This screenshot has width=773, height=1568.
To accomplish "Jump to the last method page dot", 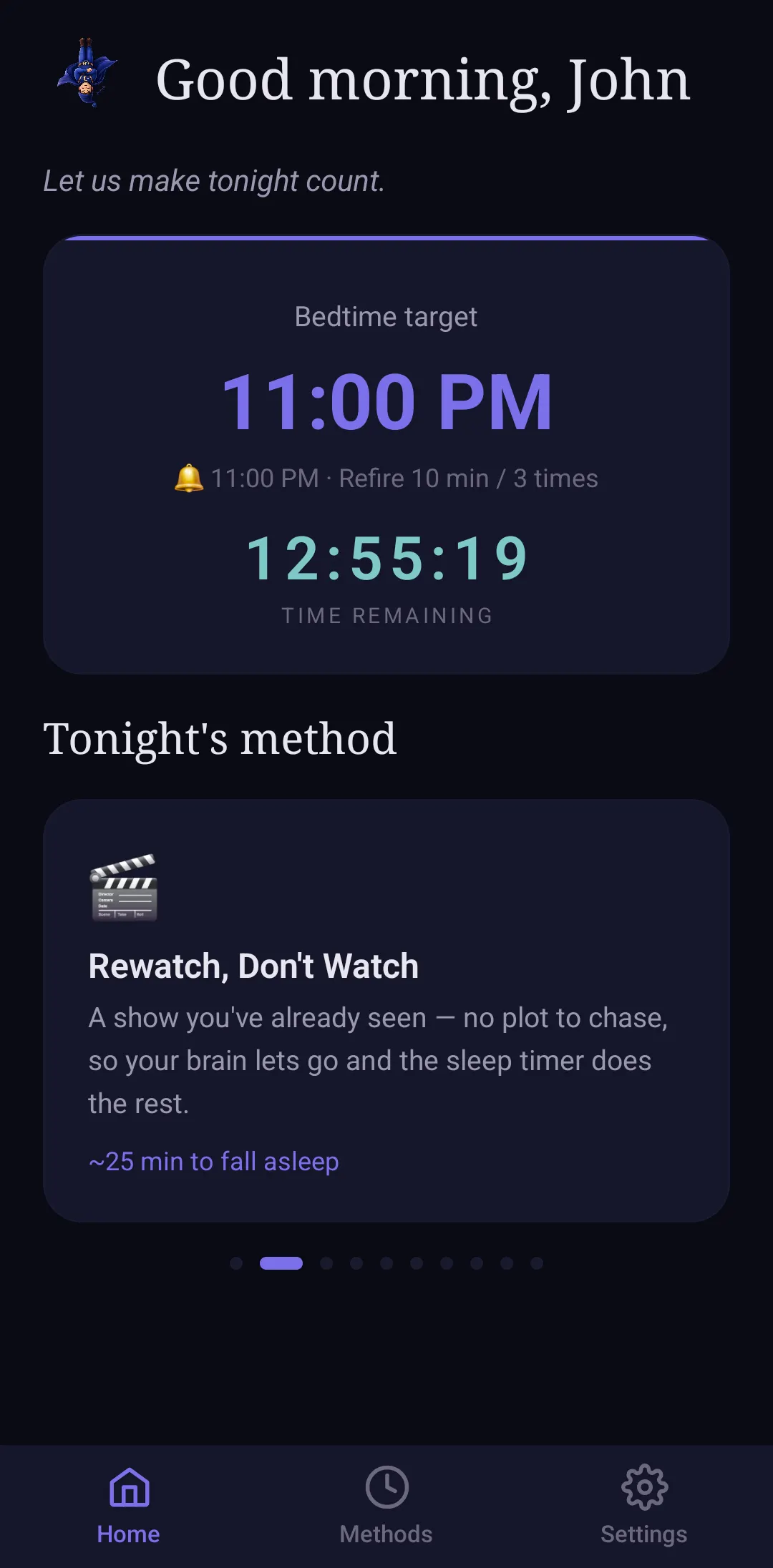I will tap(537, 1263).
